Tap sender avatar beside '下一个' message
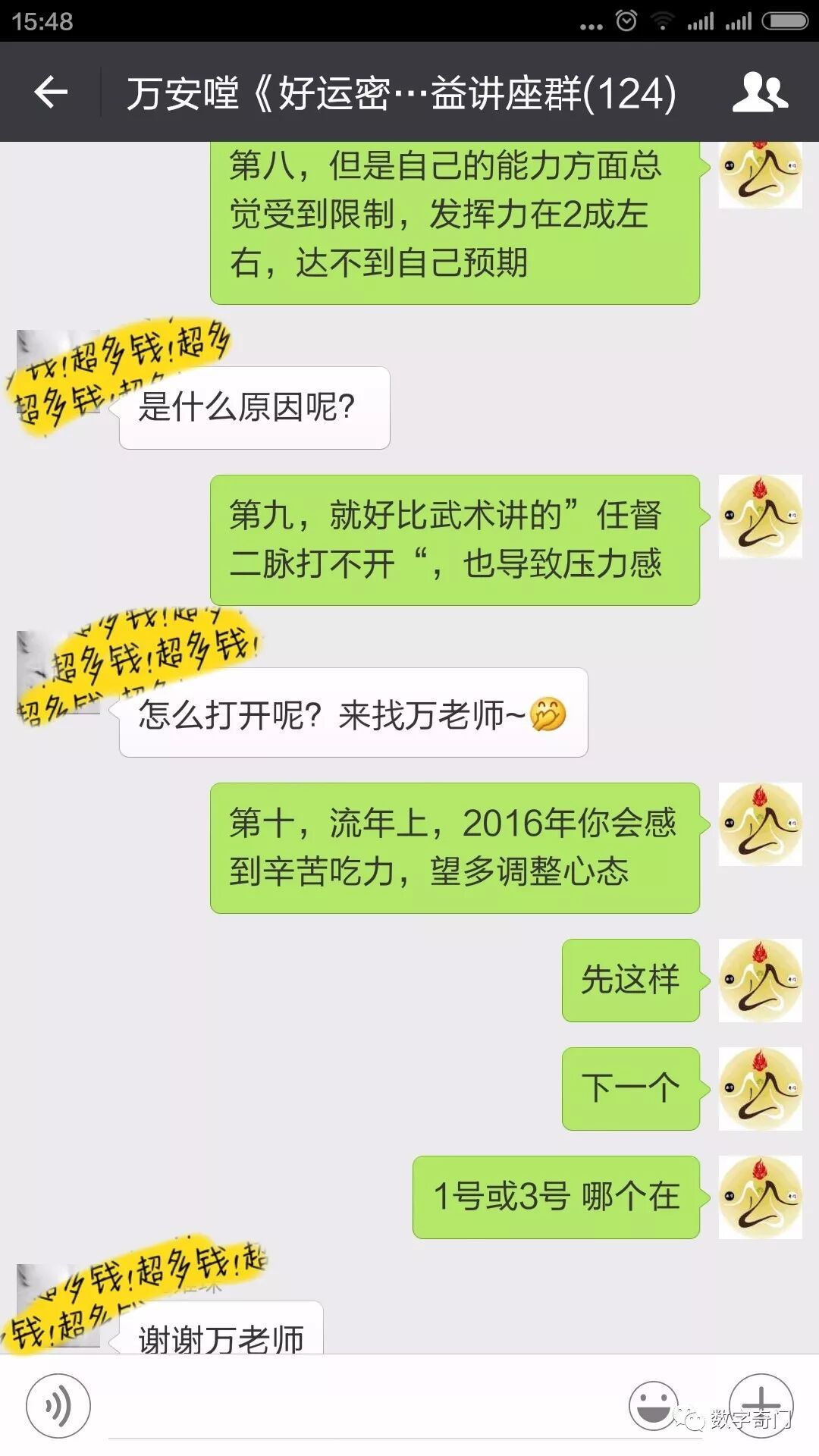 pos(760,1088)
